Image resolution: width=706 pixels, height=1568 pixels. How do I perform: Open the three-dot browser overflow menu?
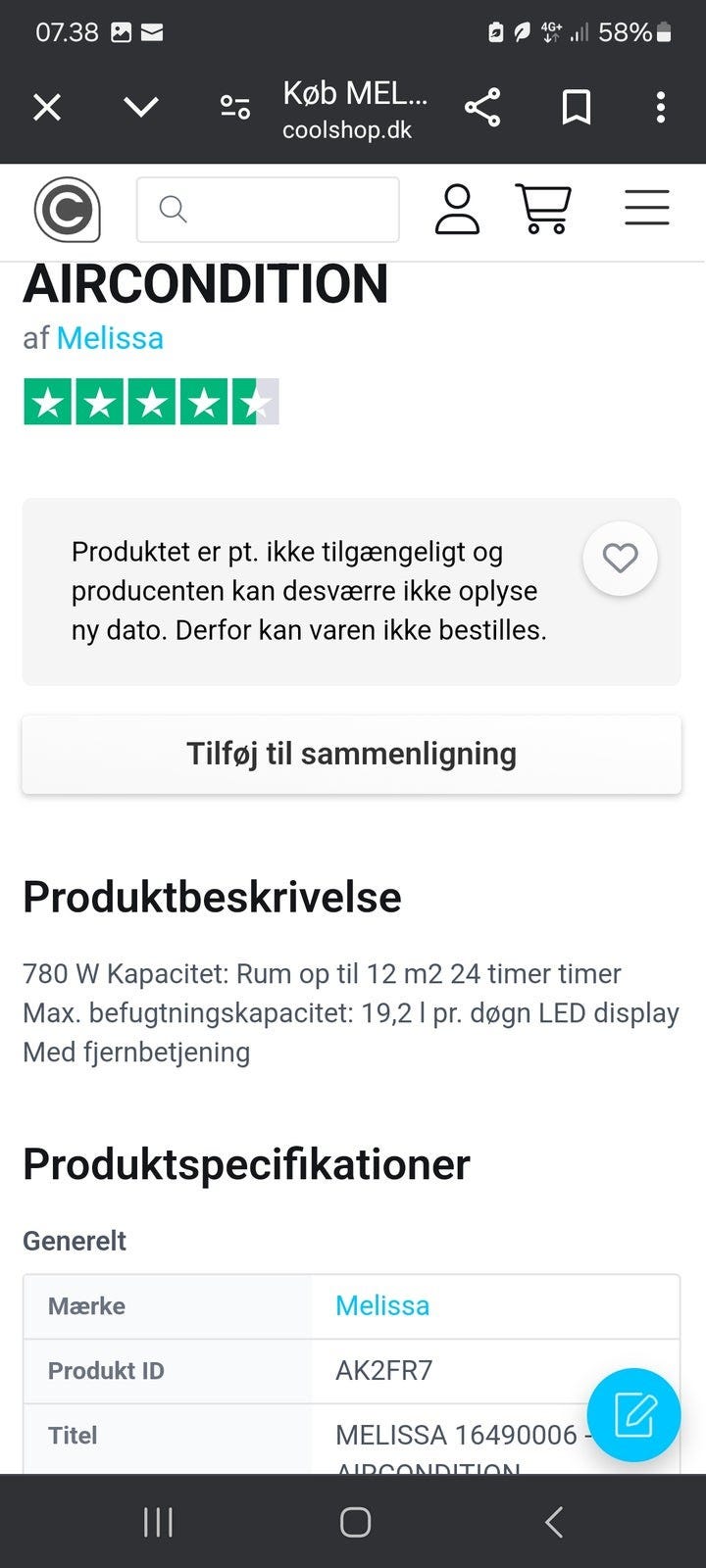coord(659,107)
